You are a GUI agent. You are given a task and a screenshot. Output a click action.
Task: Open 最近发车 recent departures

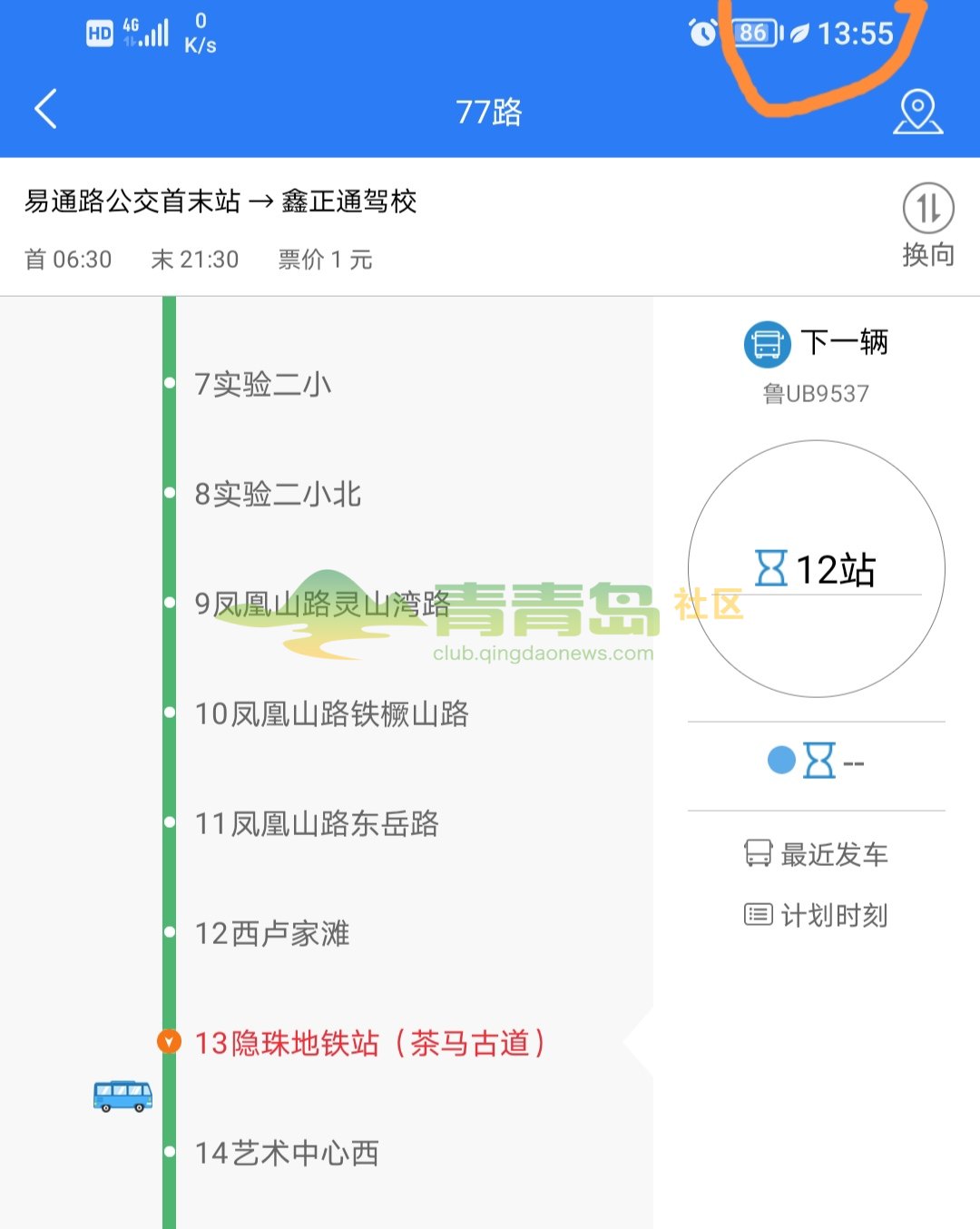pyautogui.click(x=816, y=854)
